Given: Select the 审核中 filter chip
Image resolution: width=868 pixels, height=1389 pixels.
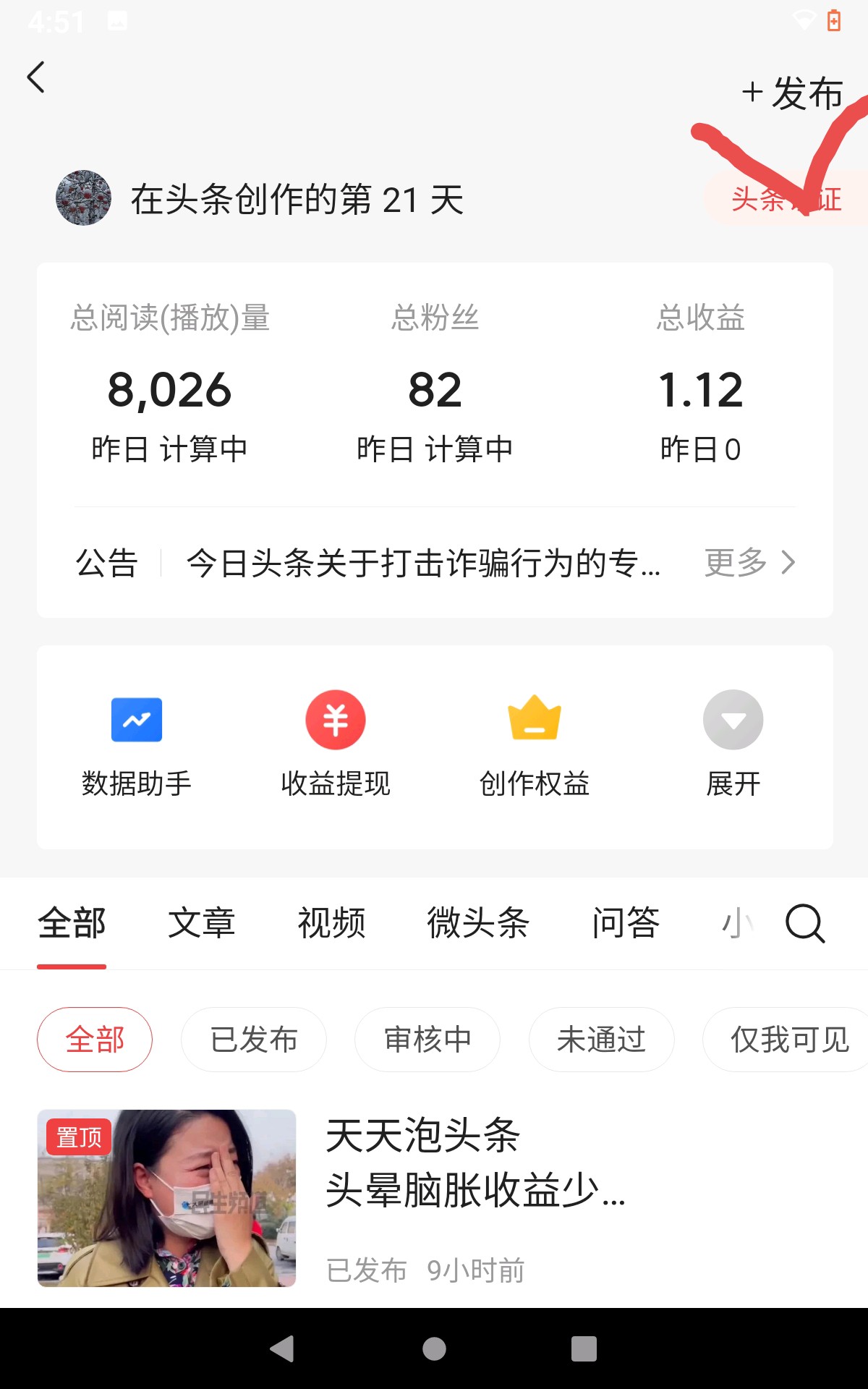Looking at the screenshot, I should tap(427, 1039).
